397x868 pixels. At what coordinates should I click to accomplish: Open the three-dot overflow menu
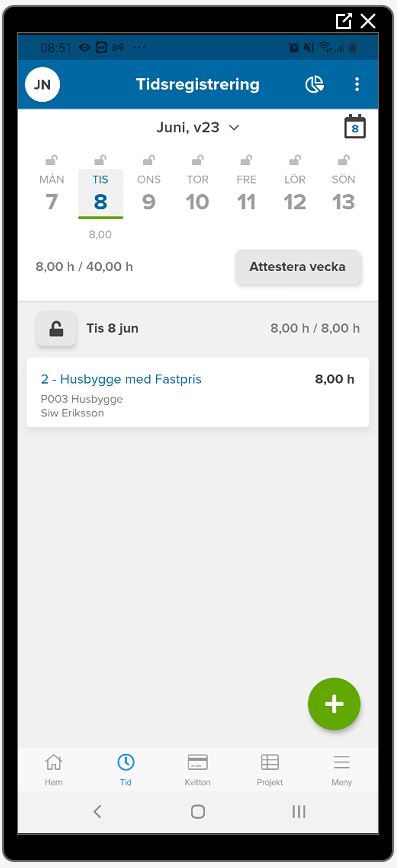coord(357,84)
